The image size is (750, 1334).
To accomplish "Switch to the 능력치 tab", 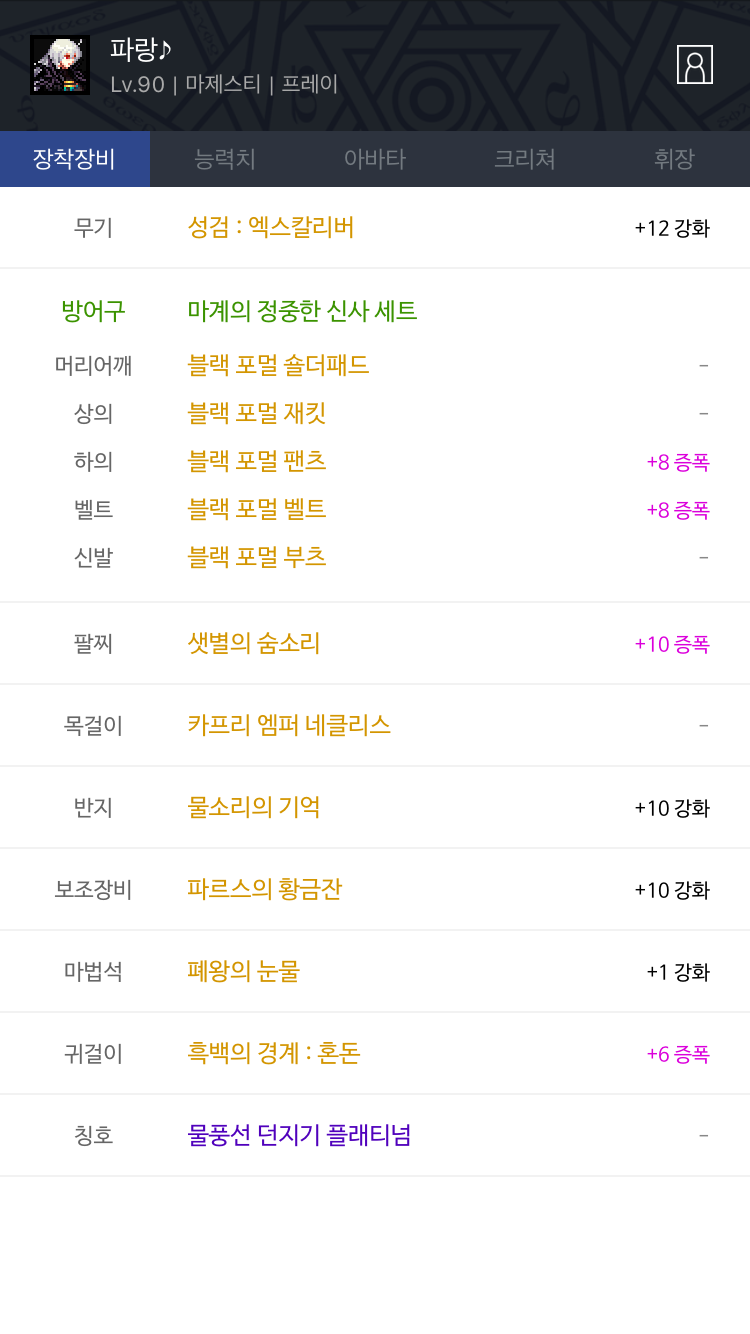I will click(x=225, y=159).
